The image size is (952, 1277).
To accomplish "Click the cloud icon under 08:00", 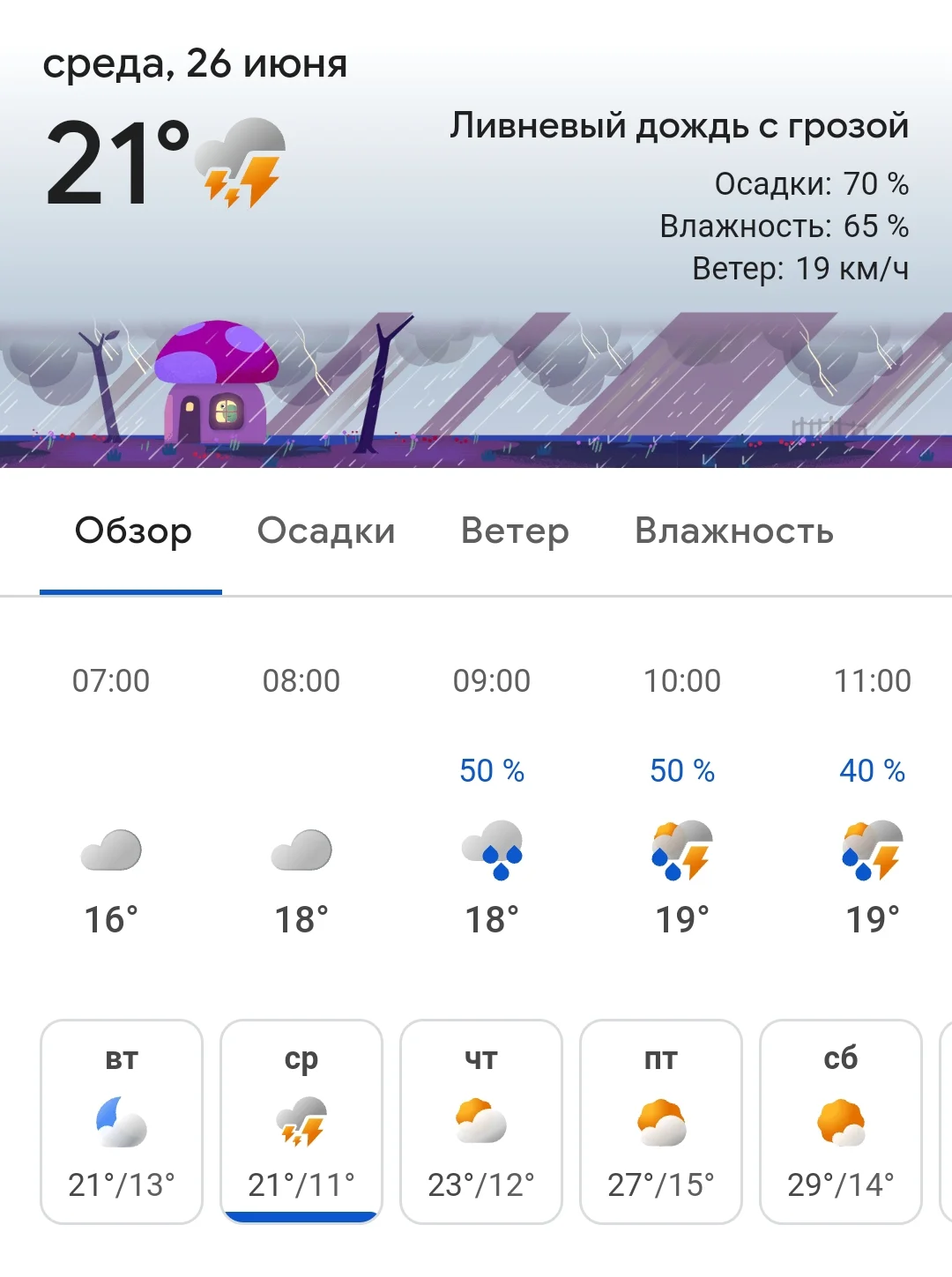I will (300, 850).
